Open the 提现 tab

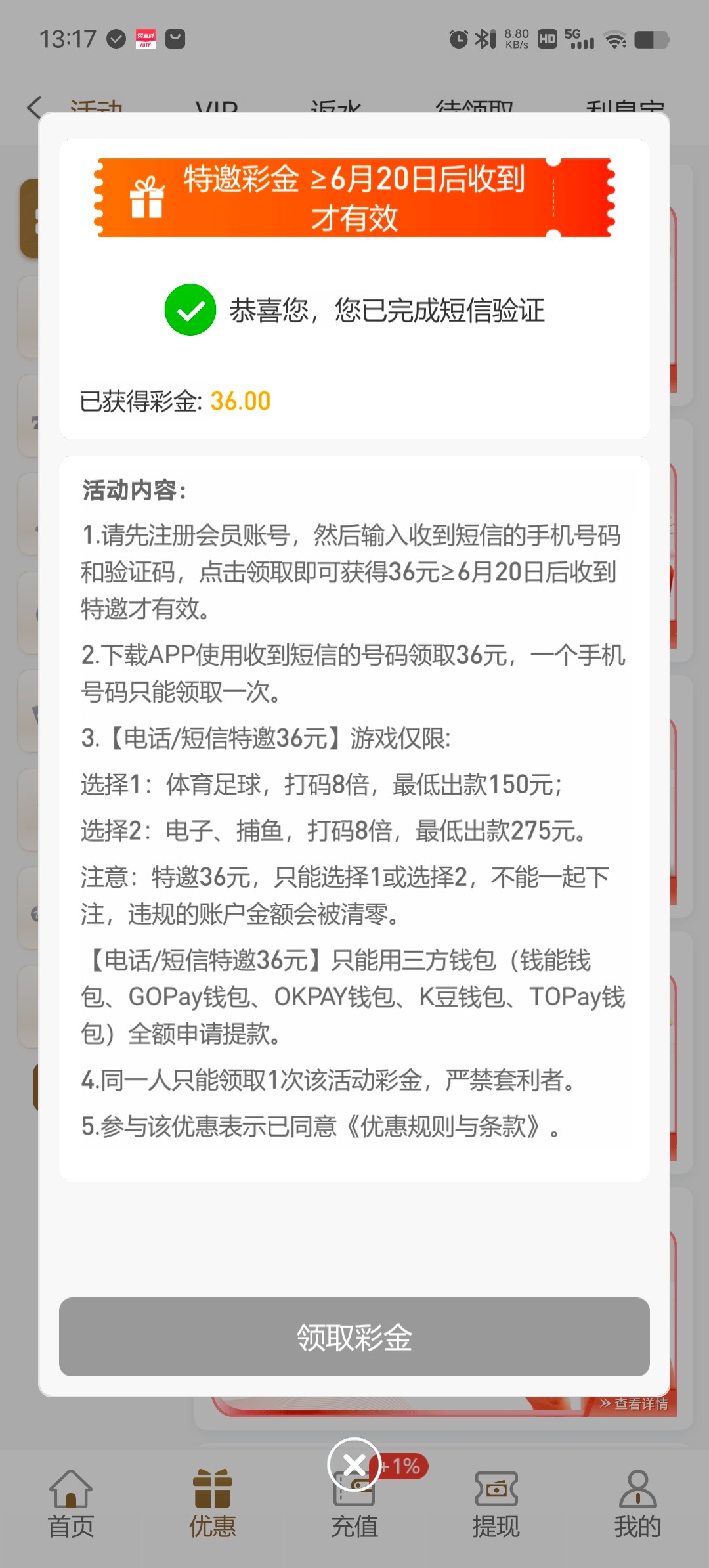[x=496, y=1505]
